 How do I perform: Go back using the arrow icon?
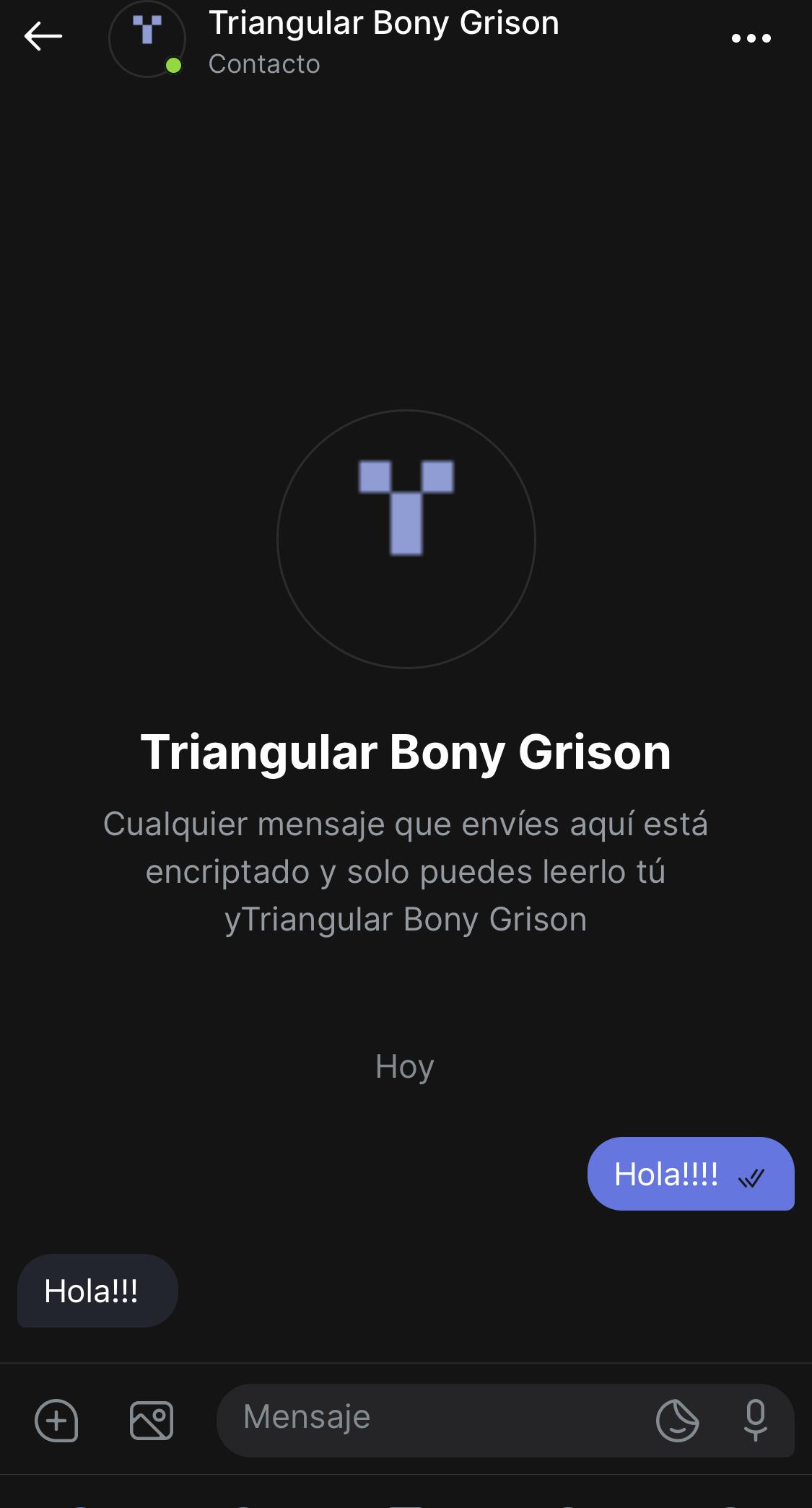coord(43,36)
